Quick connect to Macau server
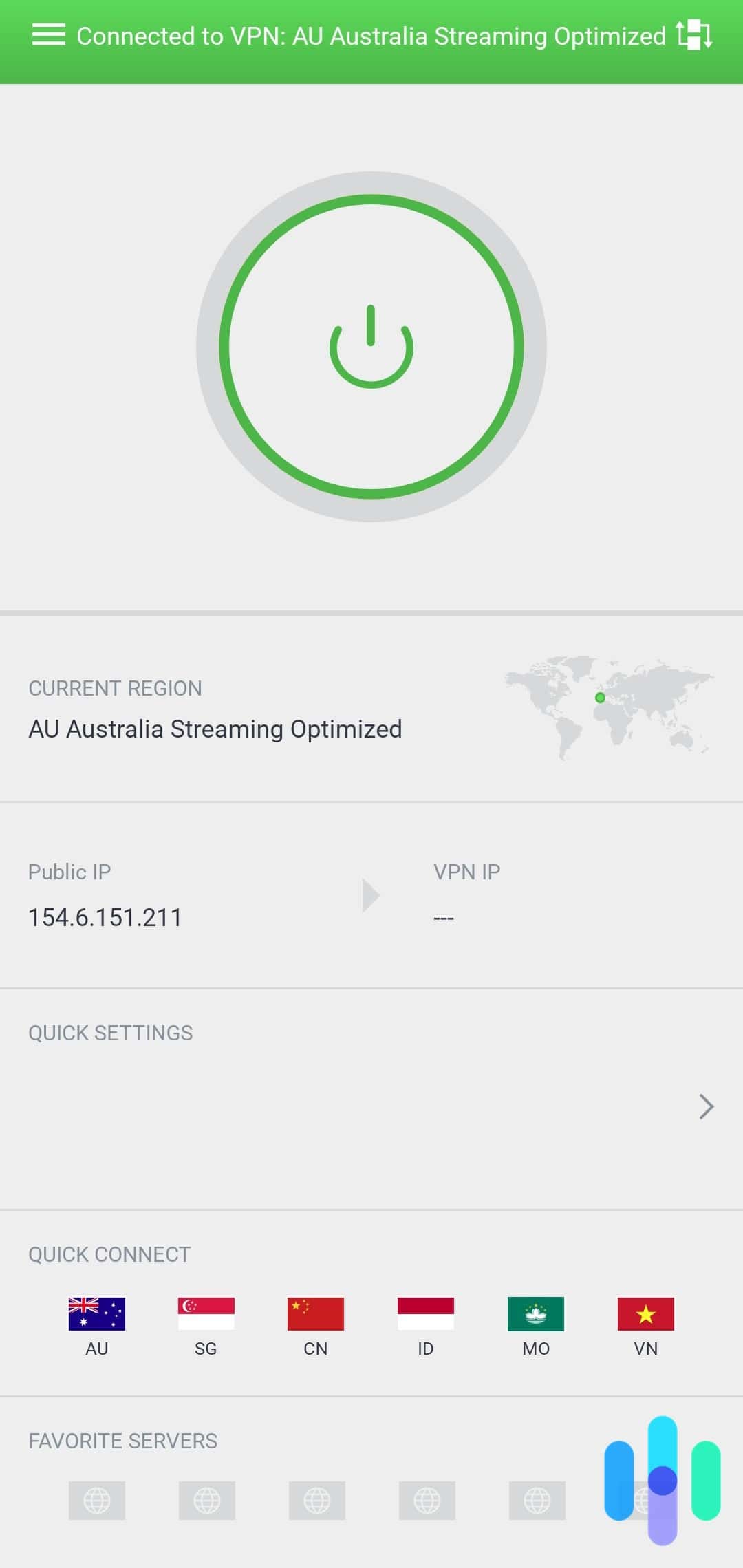Screen dimensions: 743x1568 click(x=535, y=1314)
